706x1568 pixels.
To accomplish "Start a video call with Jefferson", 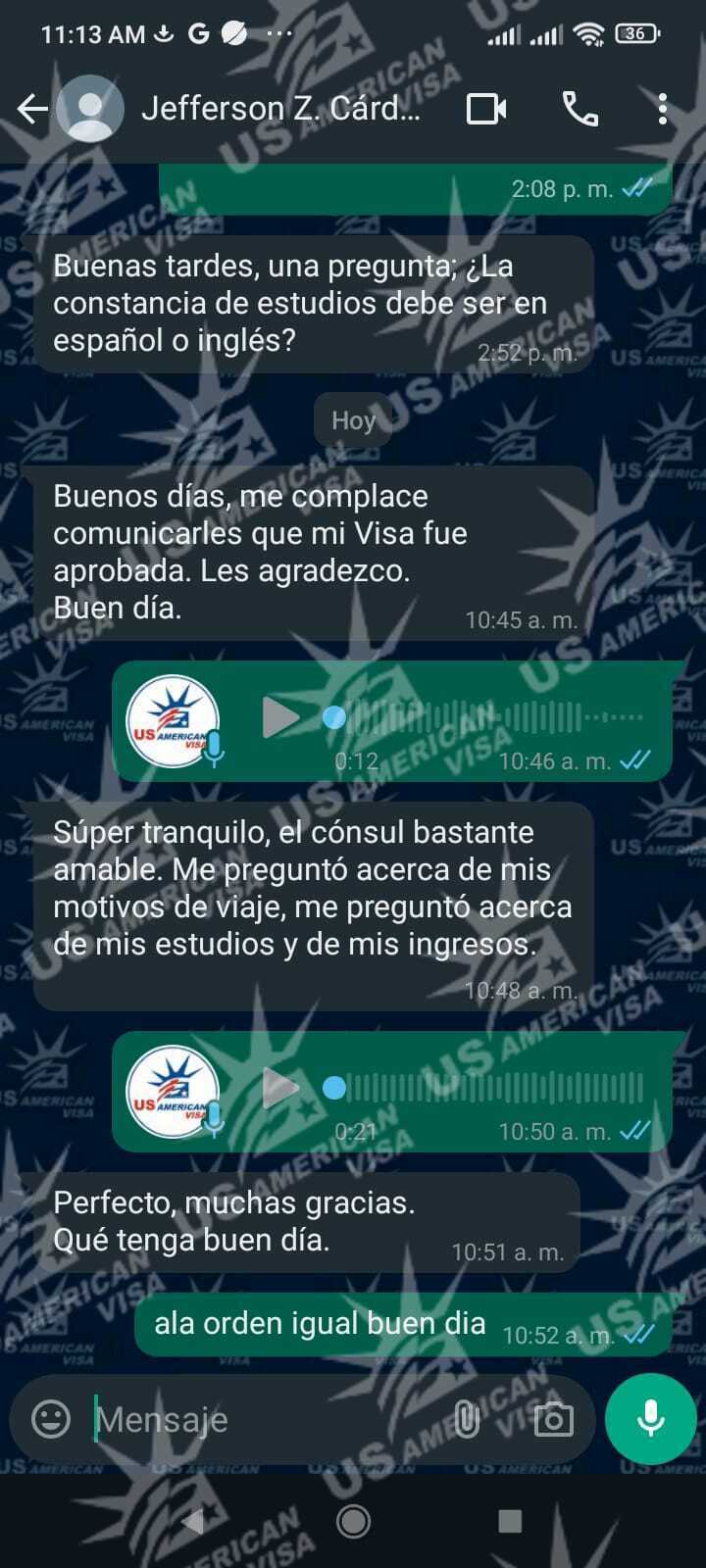I will pos(486,109).
